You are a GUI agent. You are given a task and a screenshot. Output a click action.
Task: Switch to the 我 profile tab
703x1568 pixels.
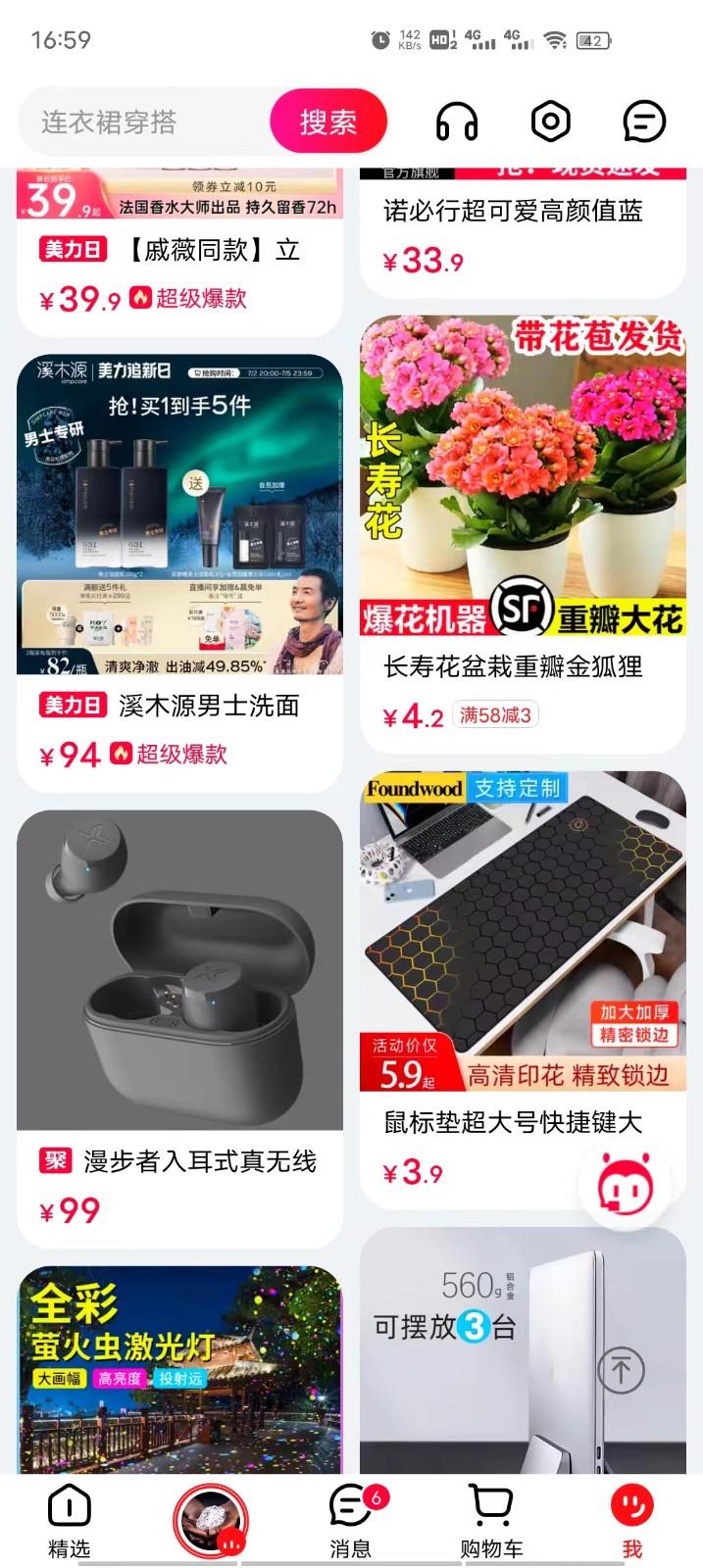point(631,1521)
